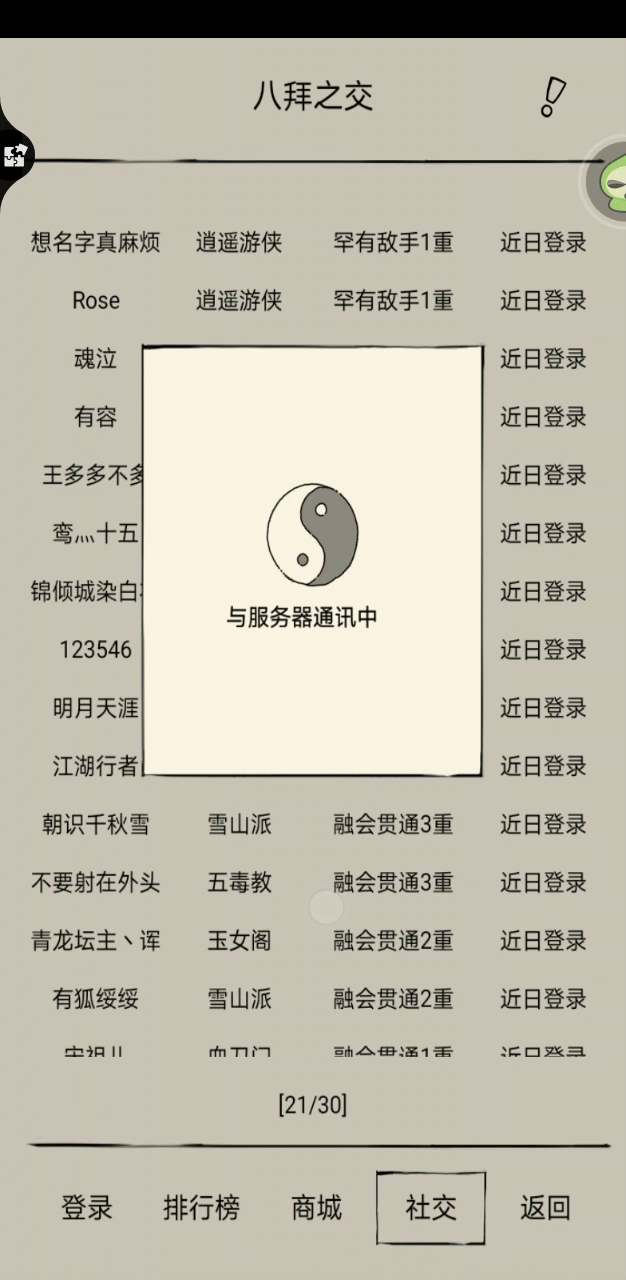
Task: Tap the exclamation mark help icon
Action: (552, 97)
